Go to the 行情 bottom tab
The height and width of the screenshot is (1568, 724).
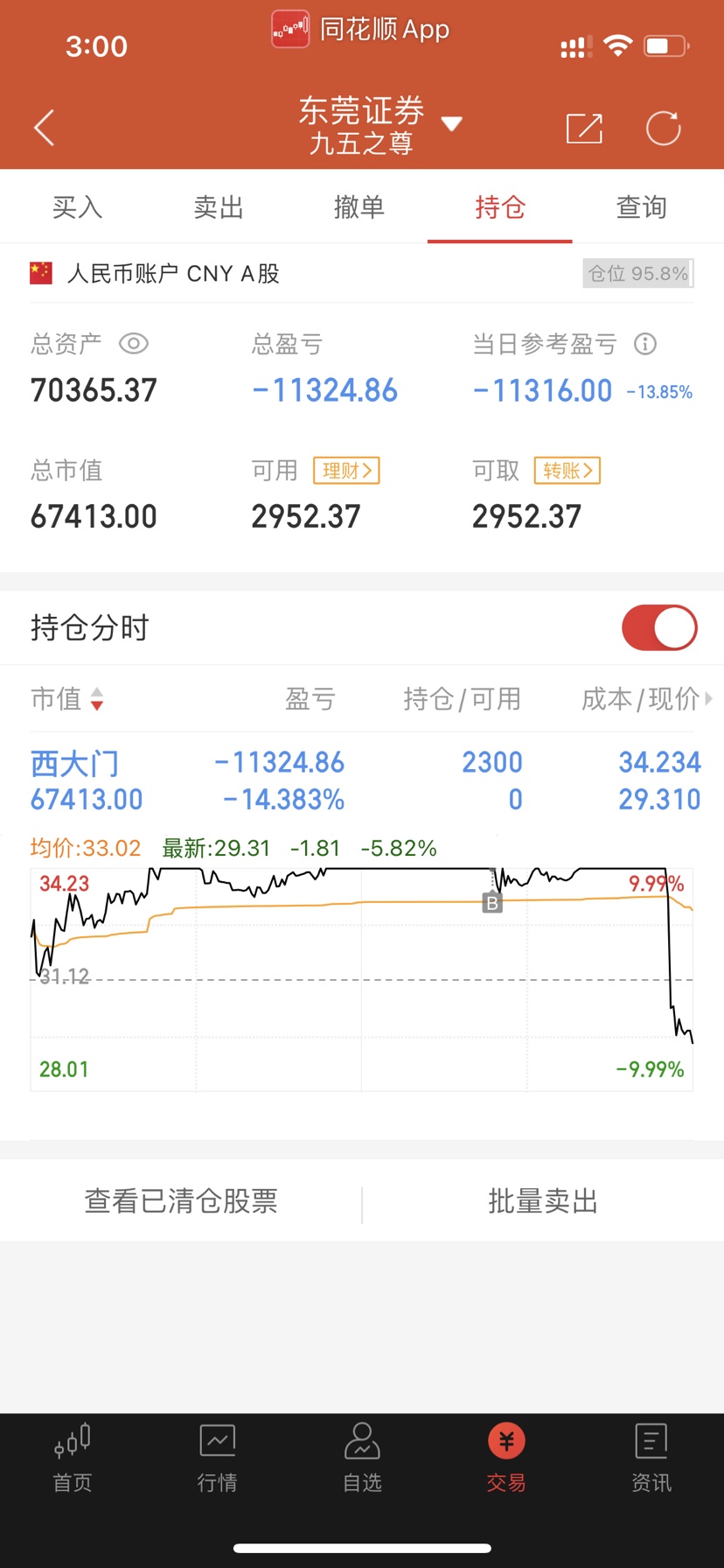click(x=217, y=1458)
